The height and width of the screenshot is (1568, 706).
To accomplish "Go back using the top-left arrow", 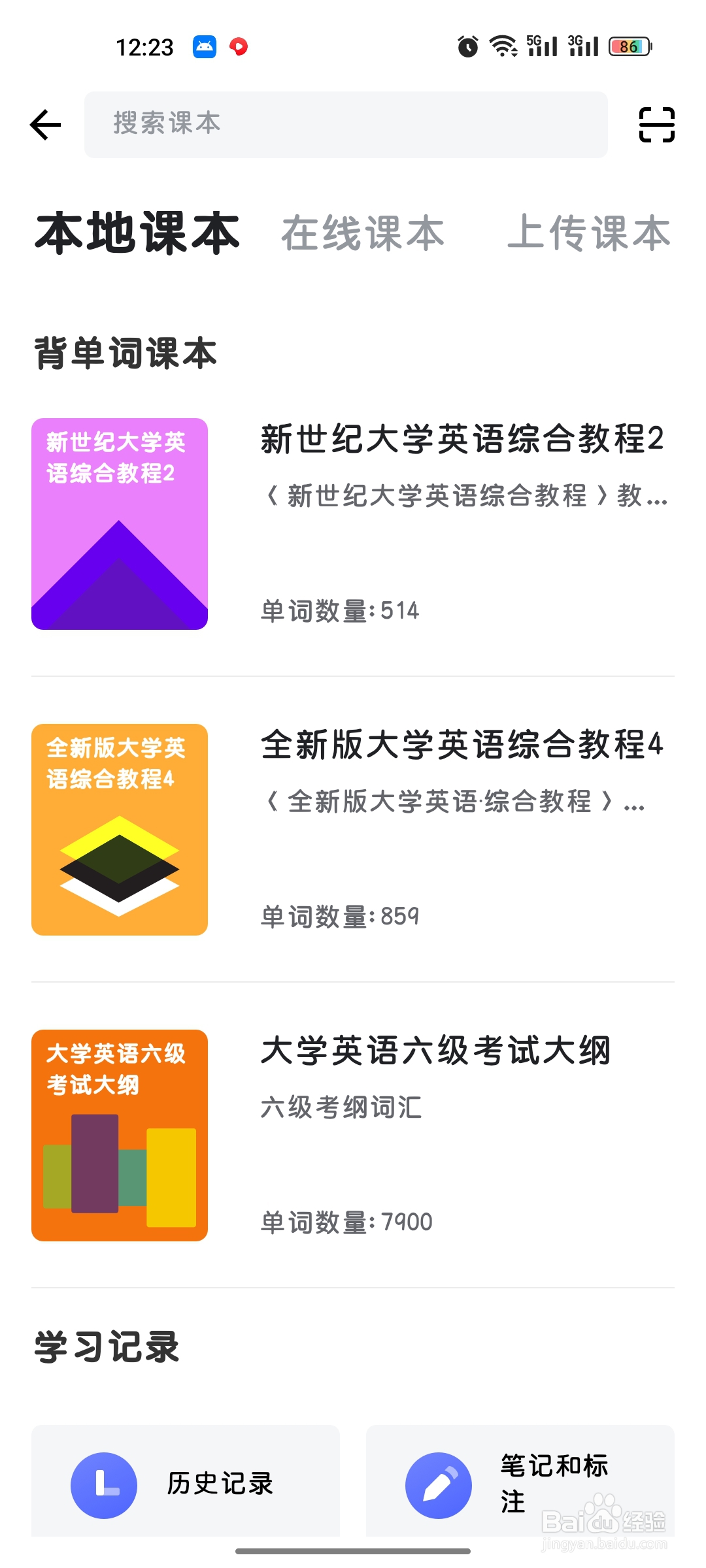I will point(46,125).
